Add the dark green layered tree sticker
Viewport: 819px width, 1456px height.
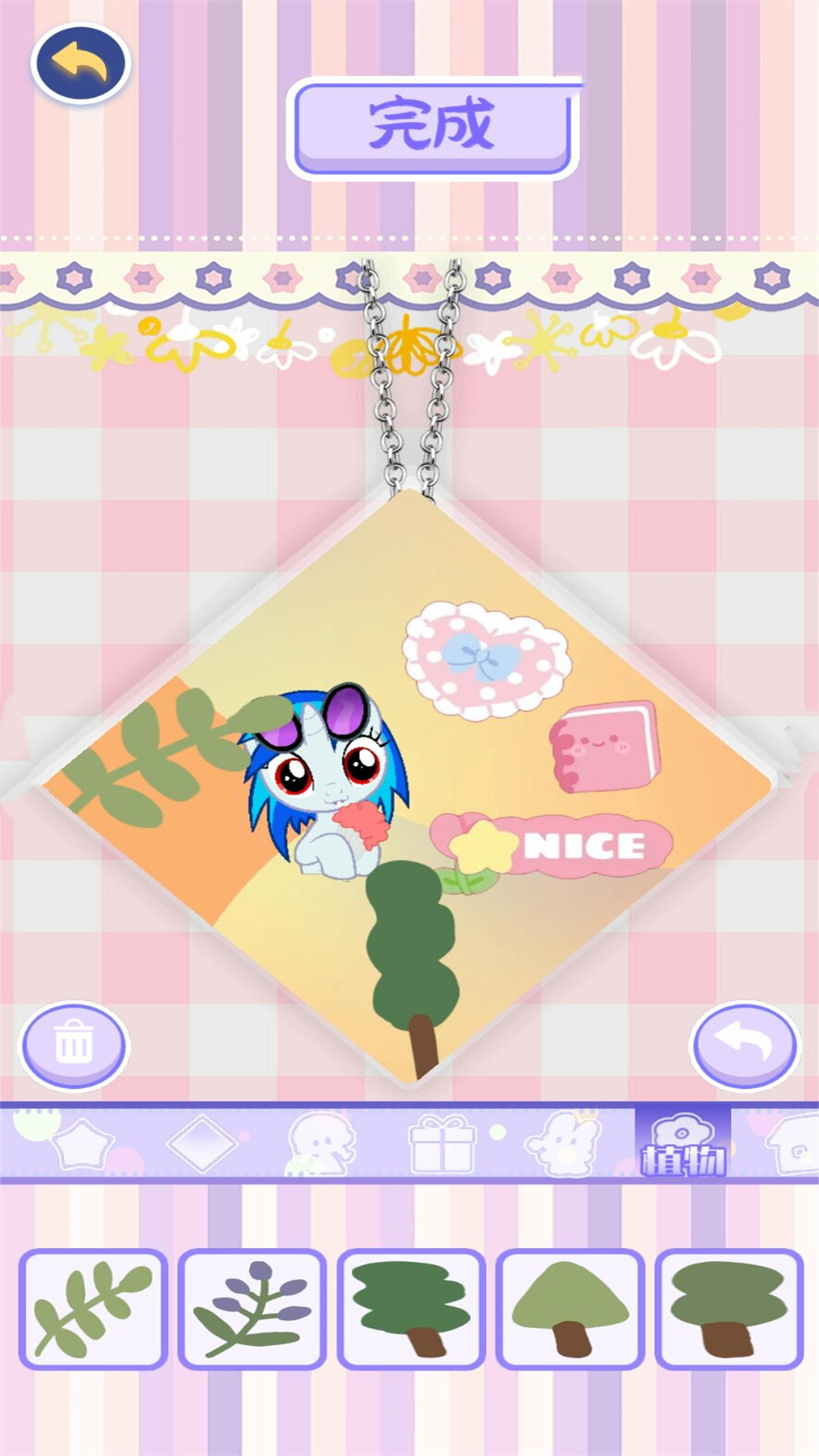411,1309
